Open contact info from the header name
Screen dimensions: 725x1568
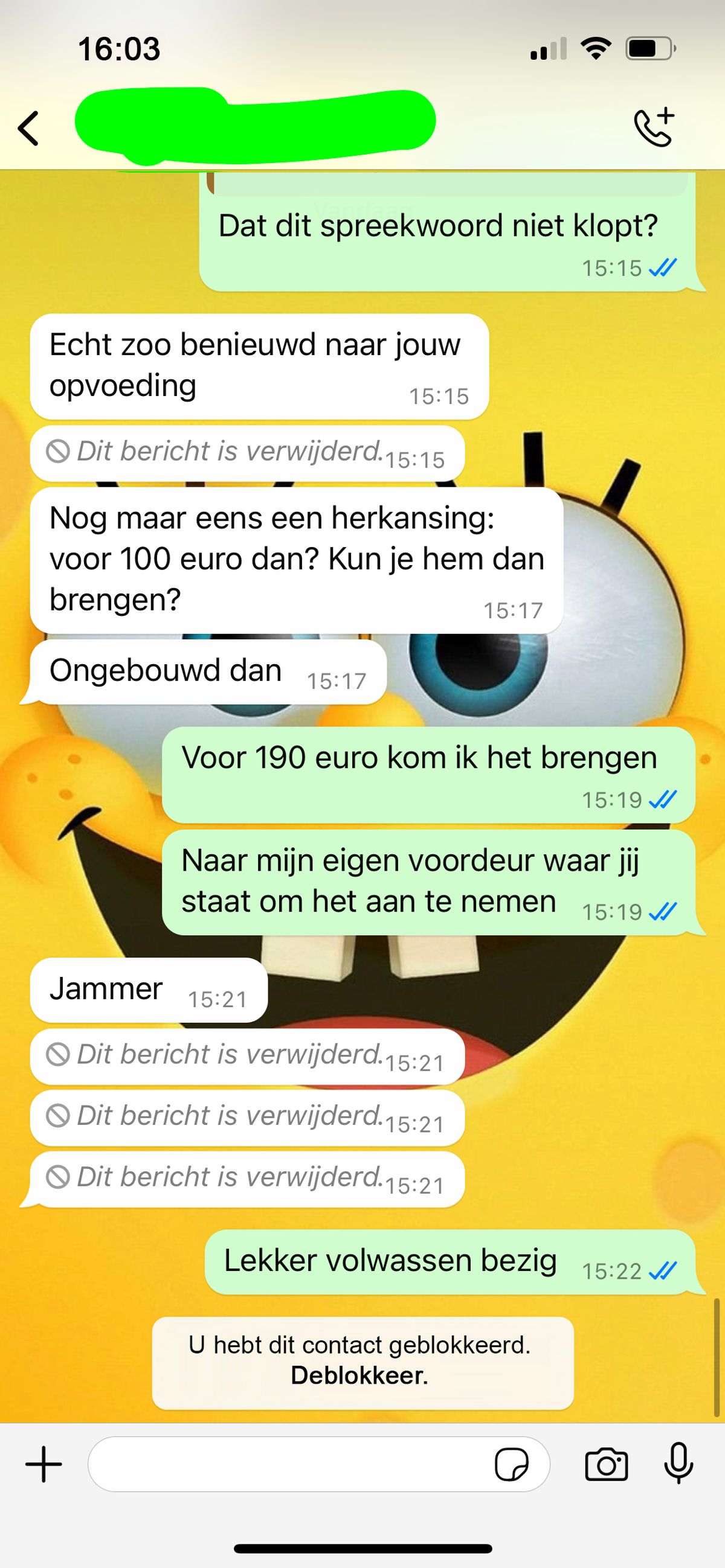pyautogui.click(x=256, y=125)
